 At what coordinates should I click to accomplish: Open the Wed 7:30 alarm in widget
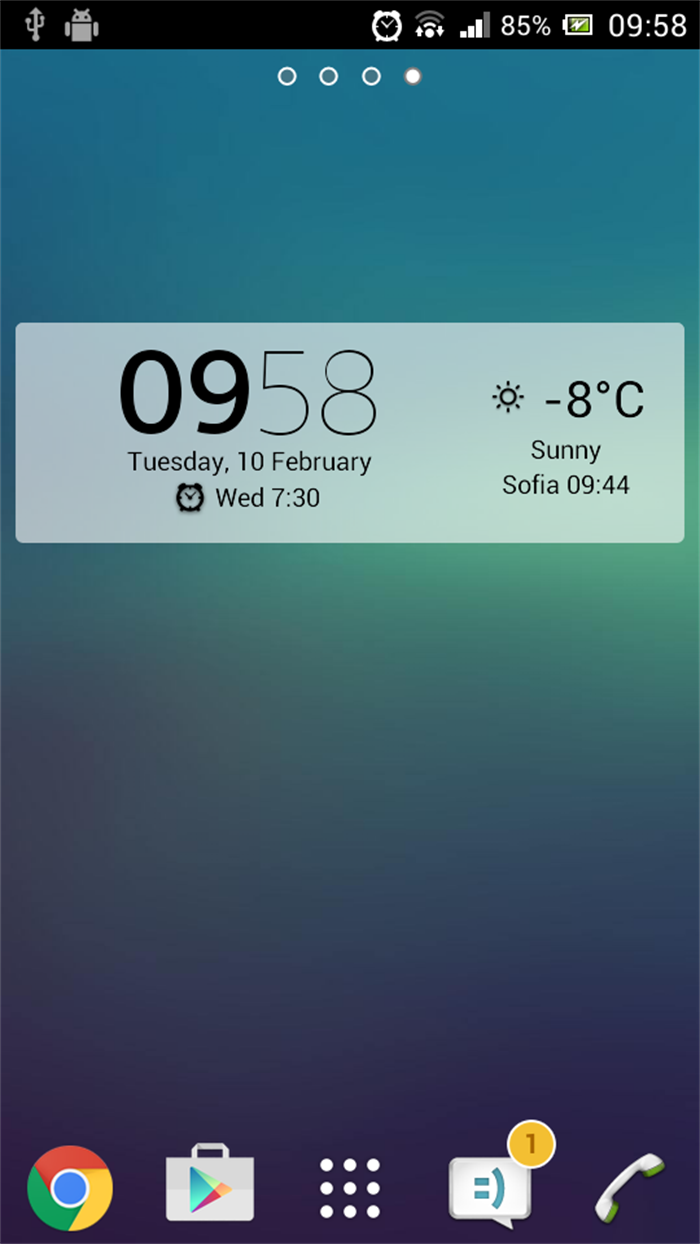coord(248,497)
